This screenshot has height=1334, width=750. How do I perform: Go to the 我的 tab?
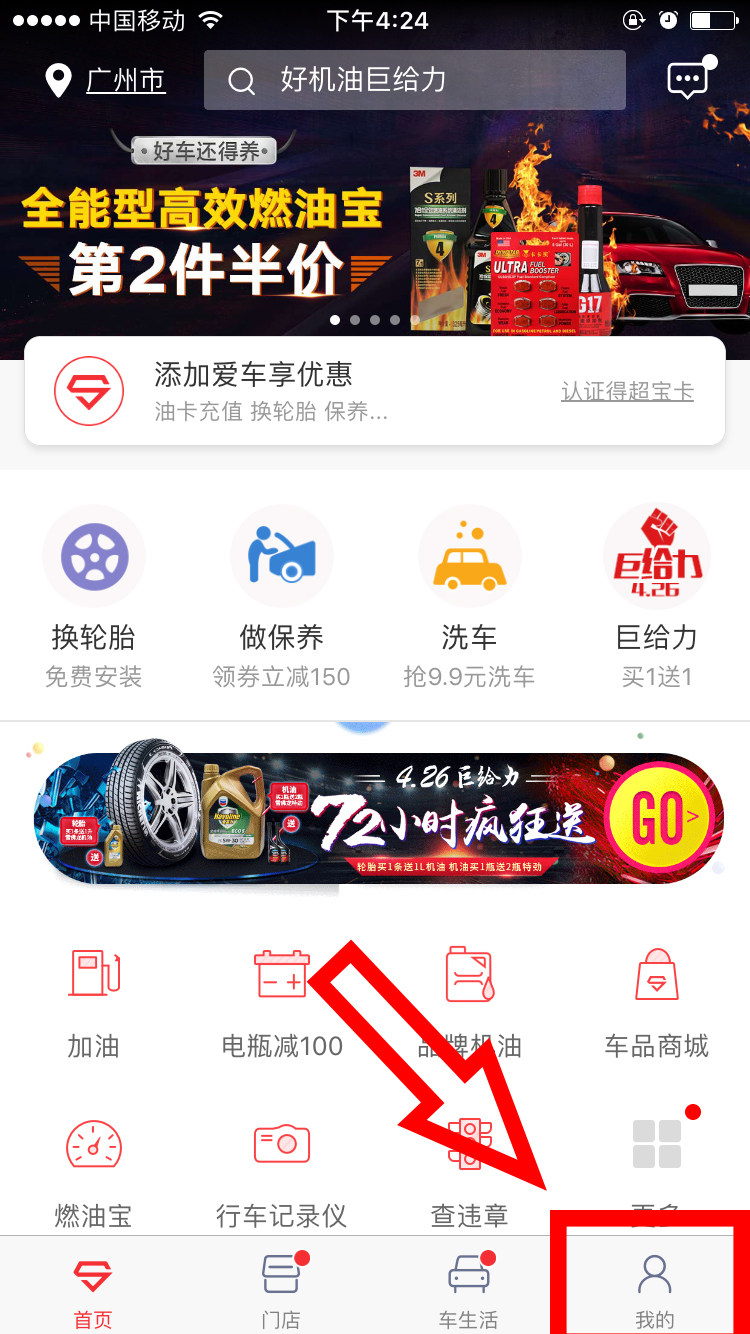655,1290
